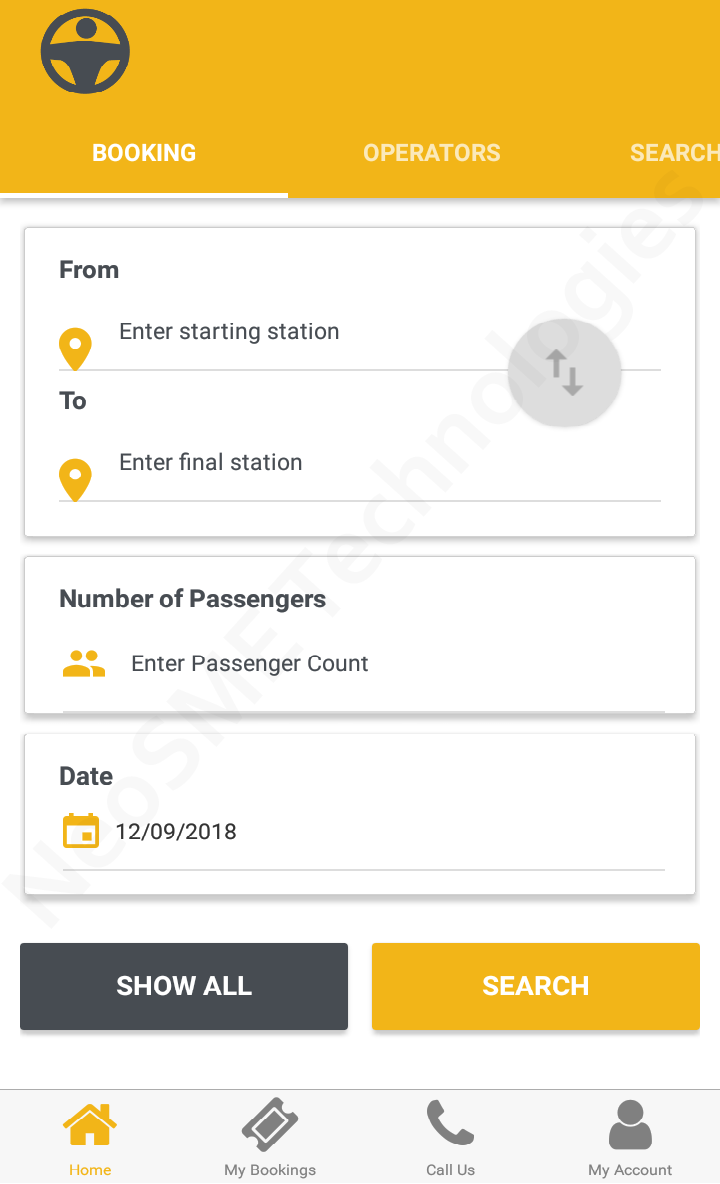Click the passengers icon beside passenger count
This screenshot has height=1184, width=720.
tap(84, 663)
